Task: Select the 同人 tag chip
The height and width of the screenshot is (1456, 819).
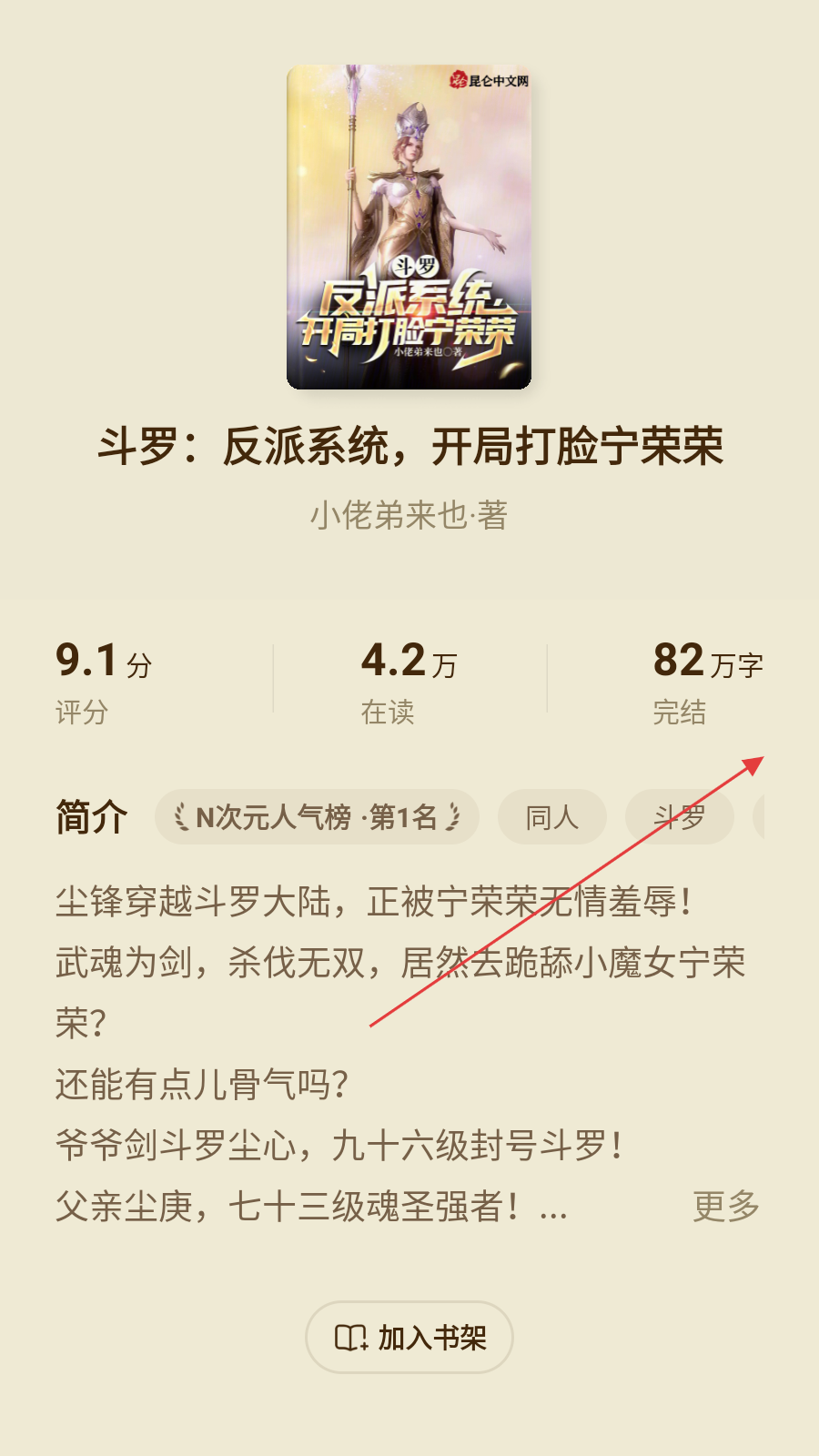Action: point(551,817)
